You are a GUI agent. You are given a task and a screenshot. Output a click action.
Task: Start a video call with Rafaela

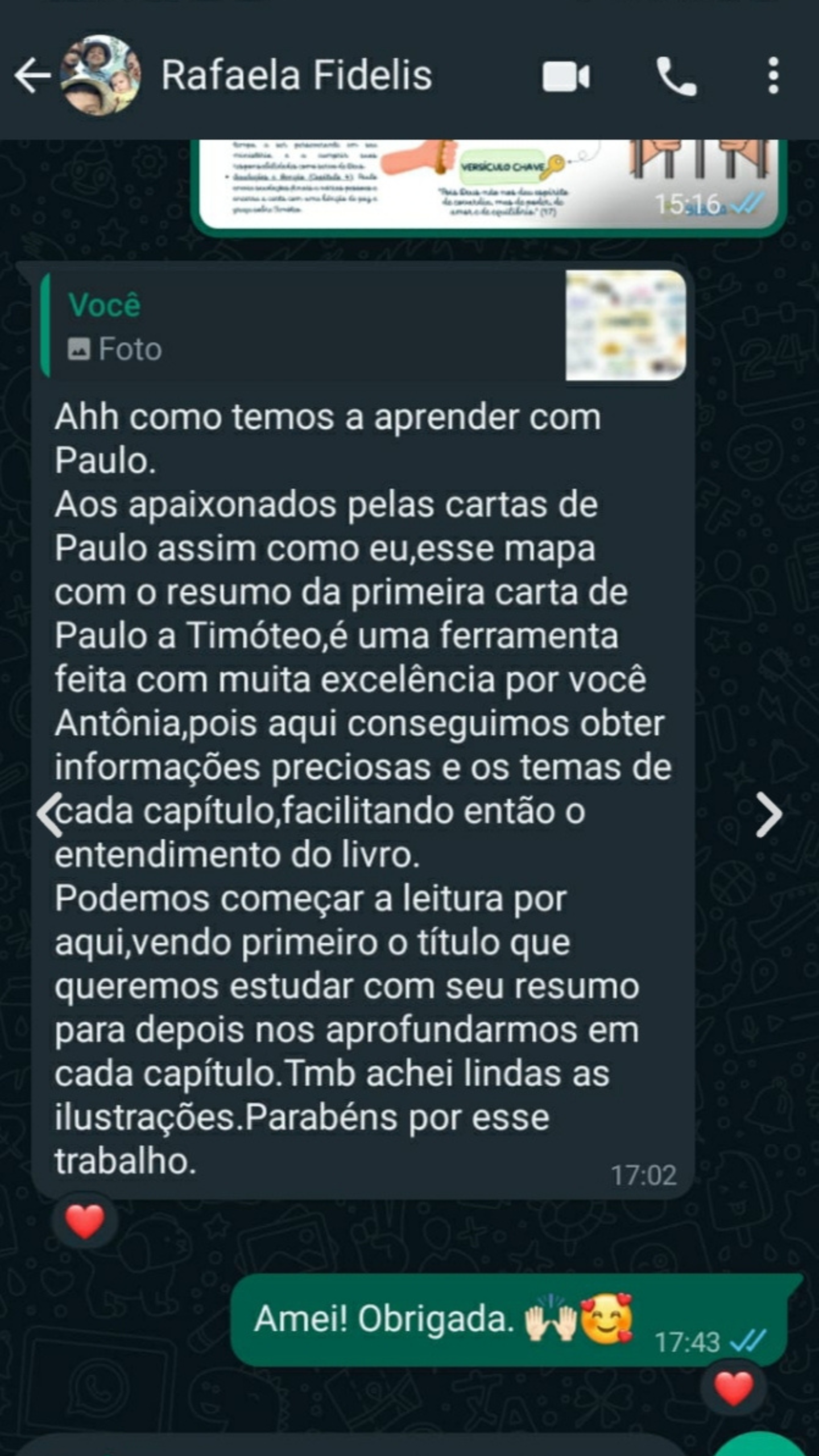tap(566, 76)
